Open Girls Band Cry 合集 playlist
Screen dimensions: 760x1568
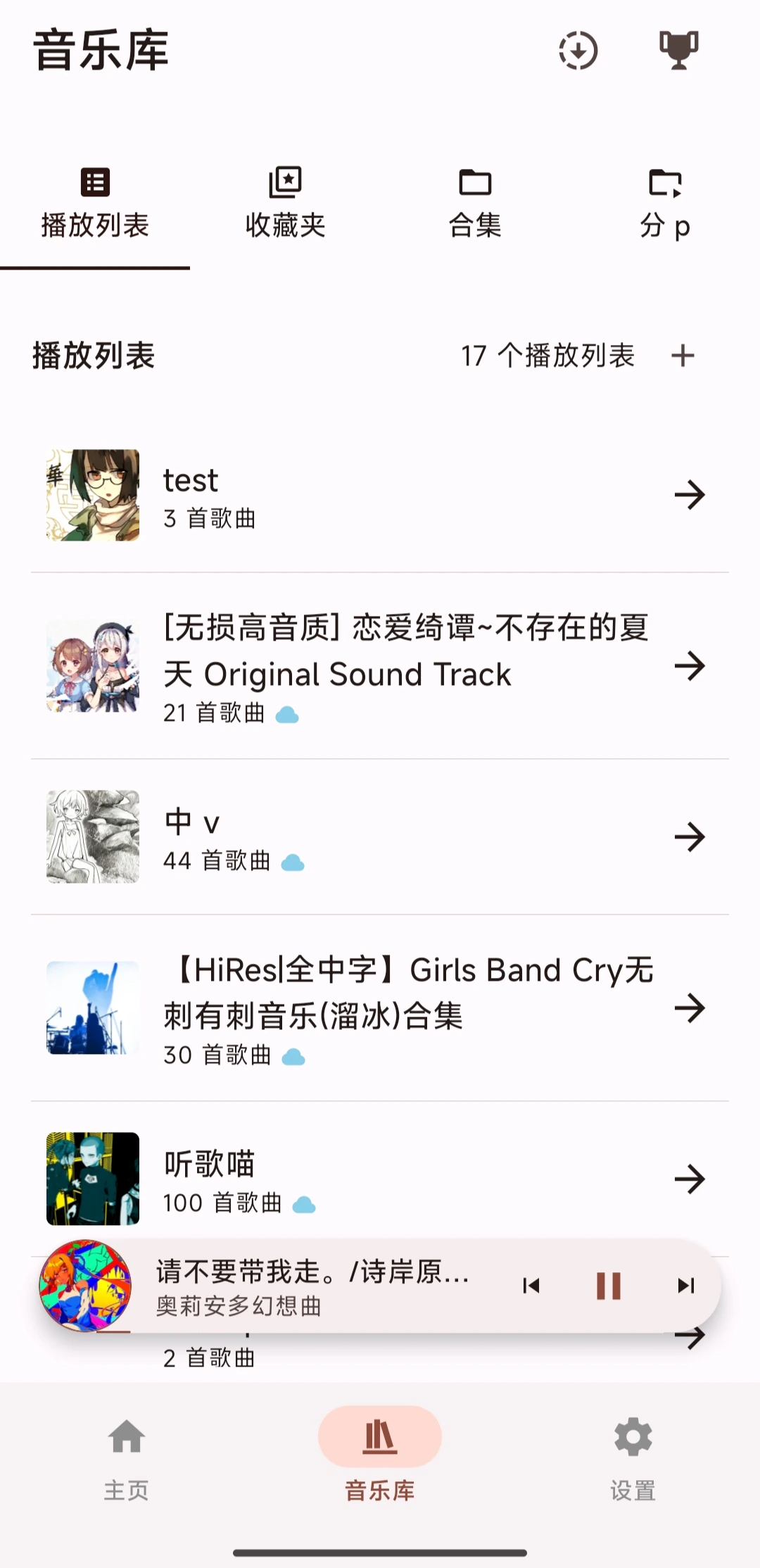pos(380,1008)
